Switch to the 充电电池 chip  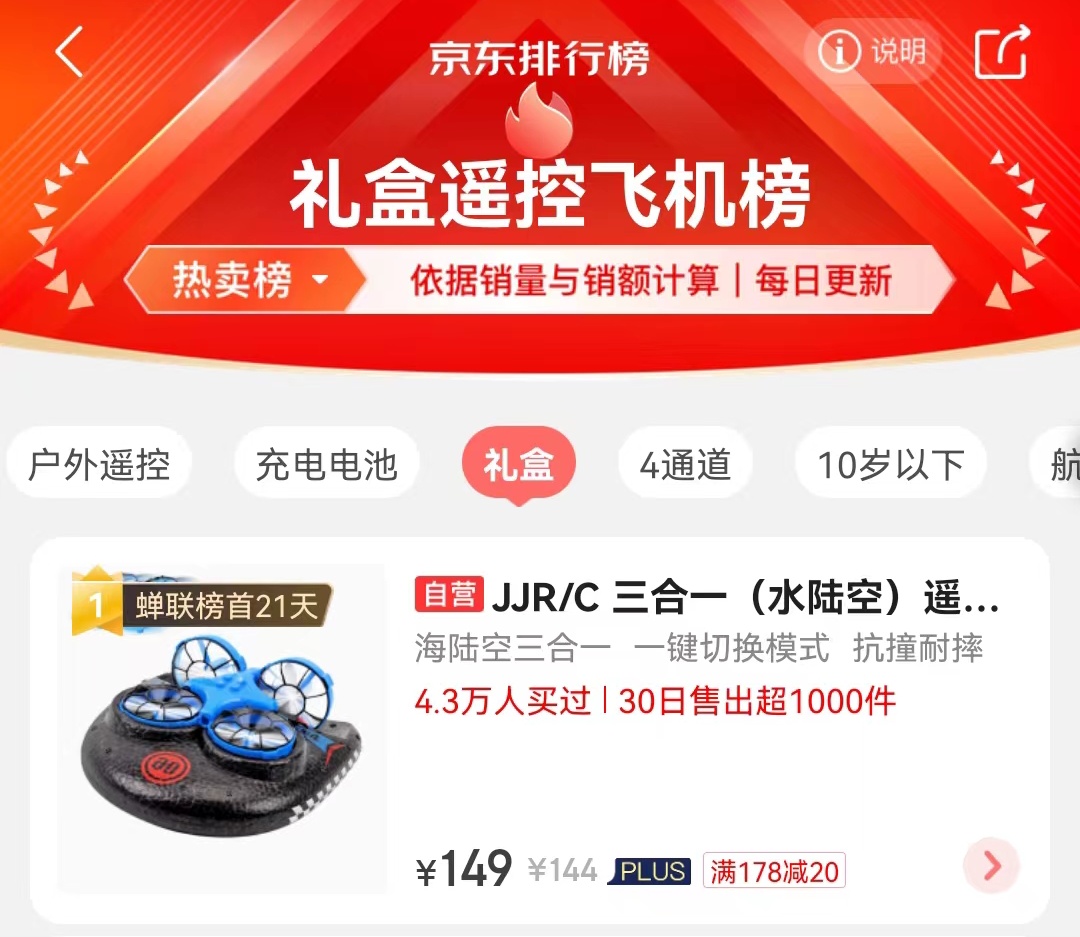tap(326, 465)
